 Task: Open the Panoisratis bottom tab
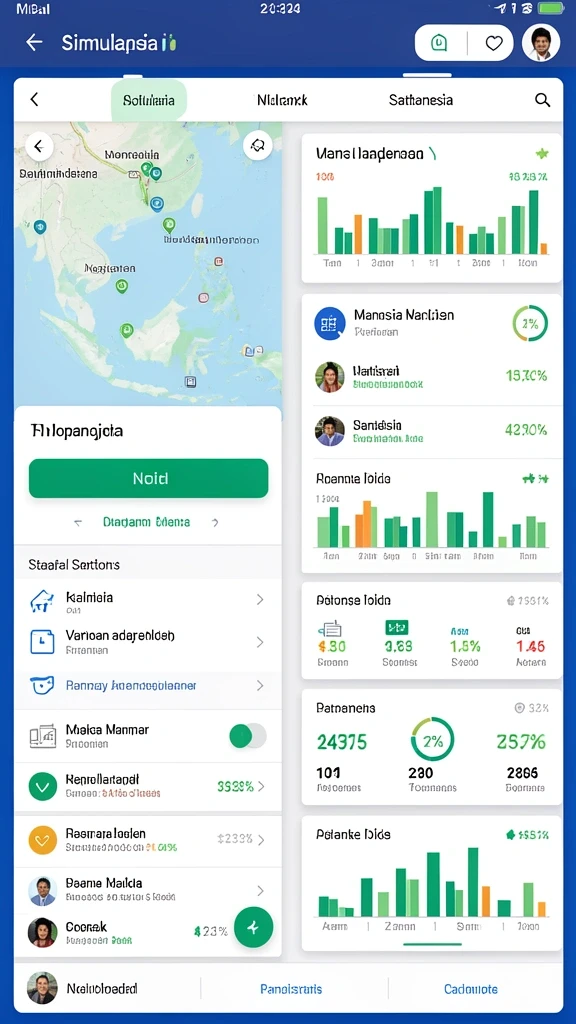pos(291,989)
